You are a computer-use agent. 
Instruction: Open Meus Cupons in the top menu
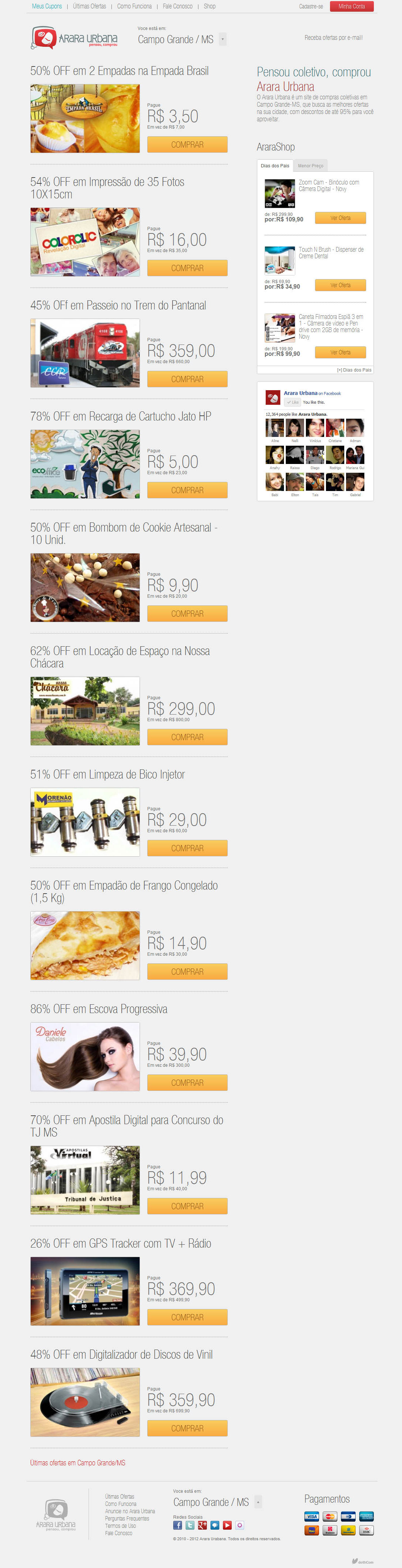[47, 7]
